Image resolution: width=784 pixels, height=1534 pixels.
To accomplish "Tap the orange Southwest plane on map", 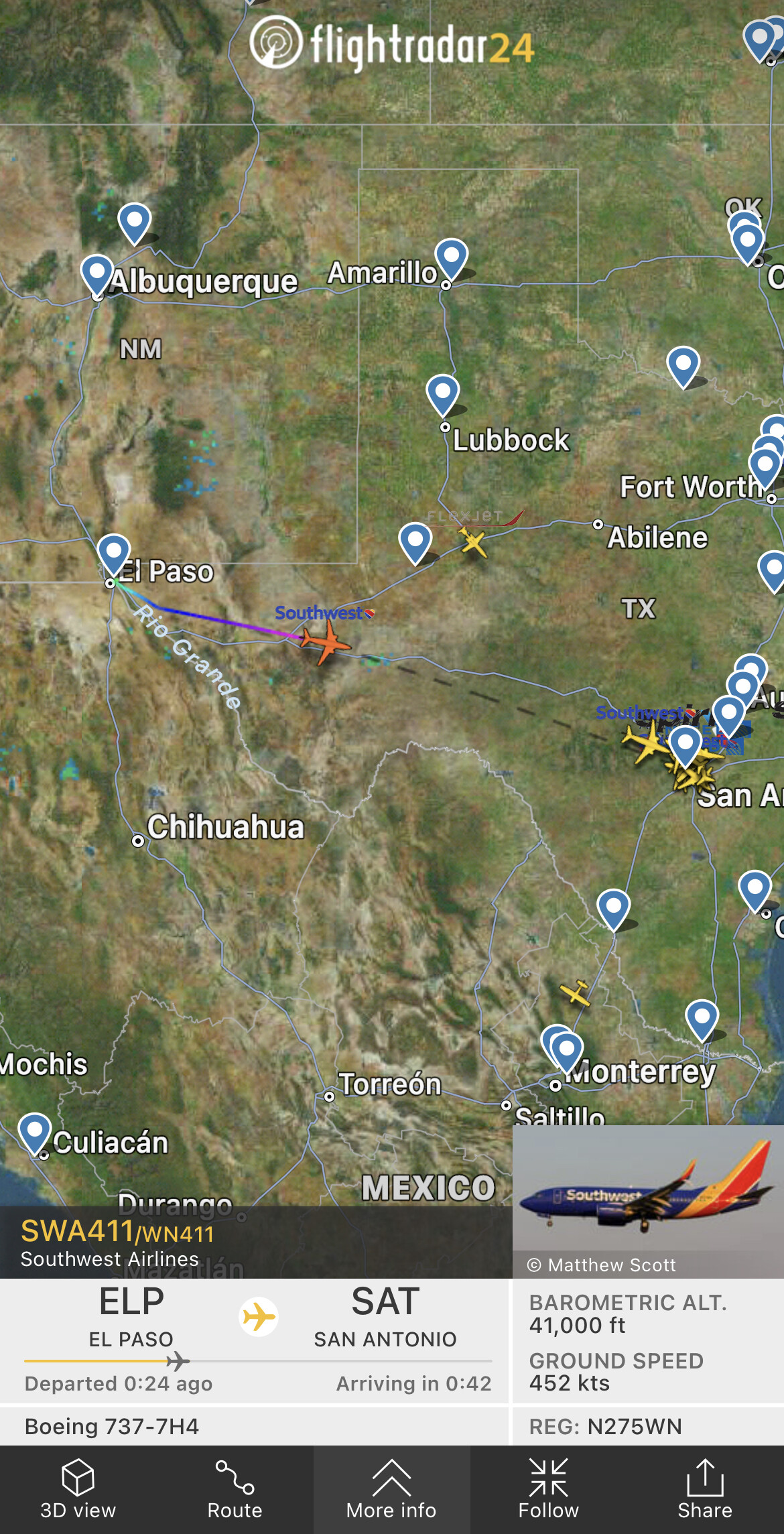I will (x=326, y=642).
